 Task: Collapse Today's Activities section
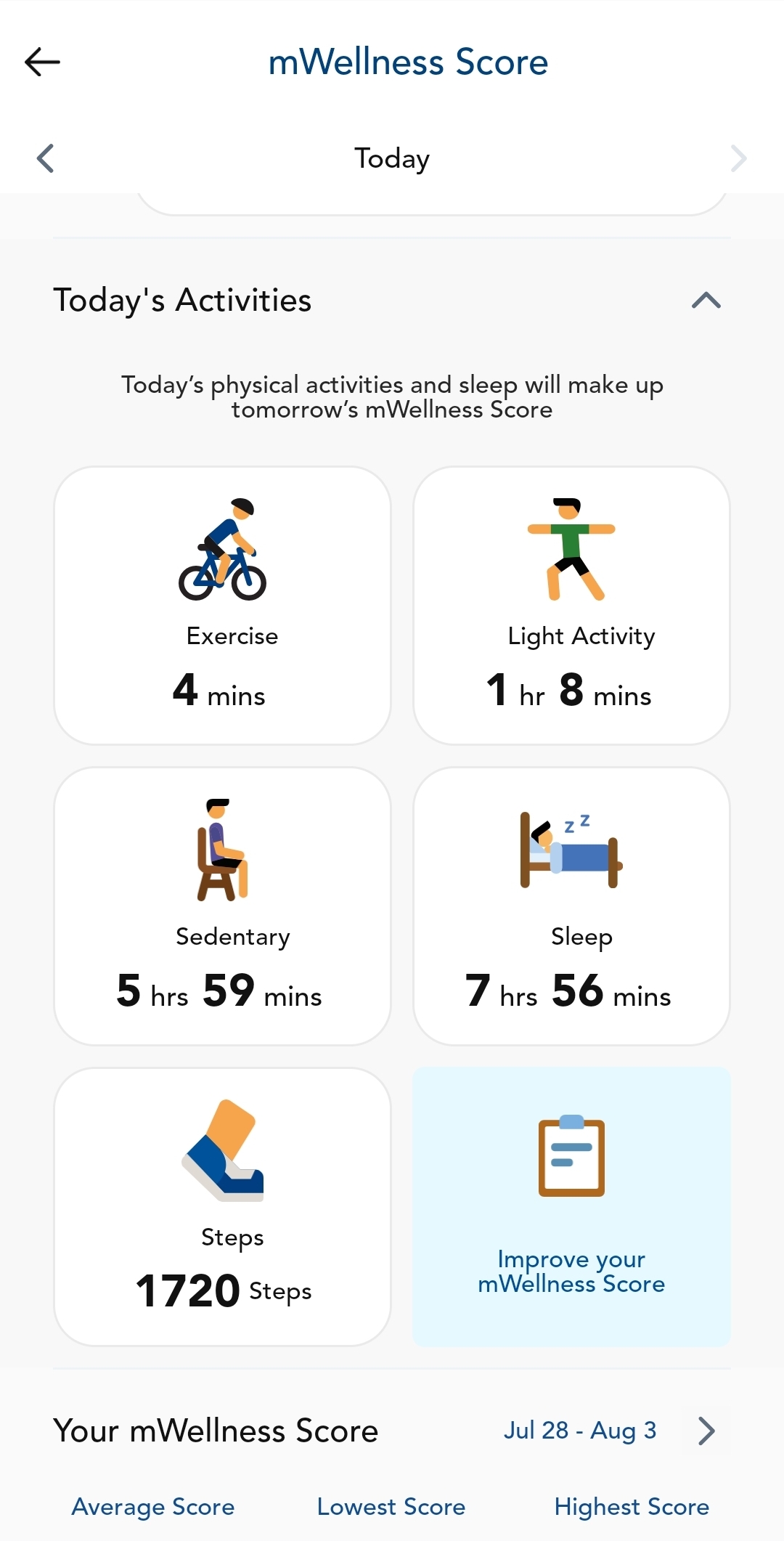coord(706,301)
